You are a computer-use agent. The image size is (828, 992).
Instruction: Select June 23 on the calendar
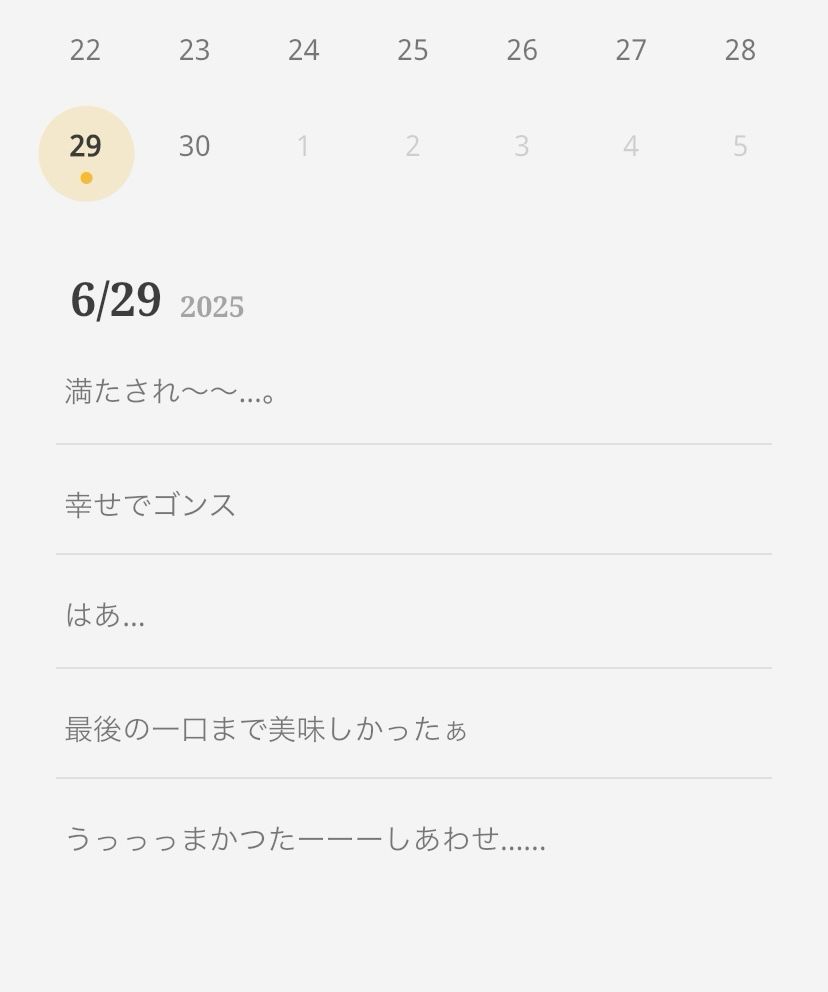pyautogui.click(x=194, y=50)
